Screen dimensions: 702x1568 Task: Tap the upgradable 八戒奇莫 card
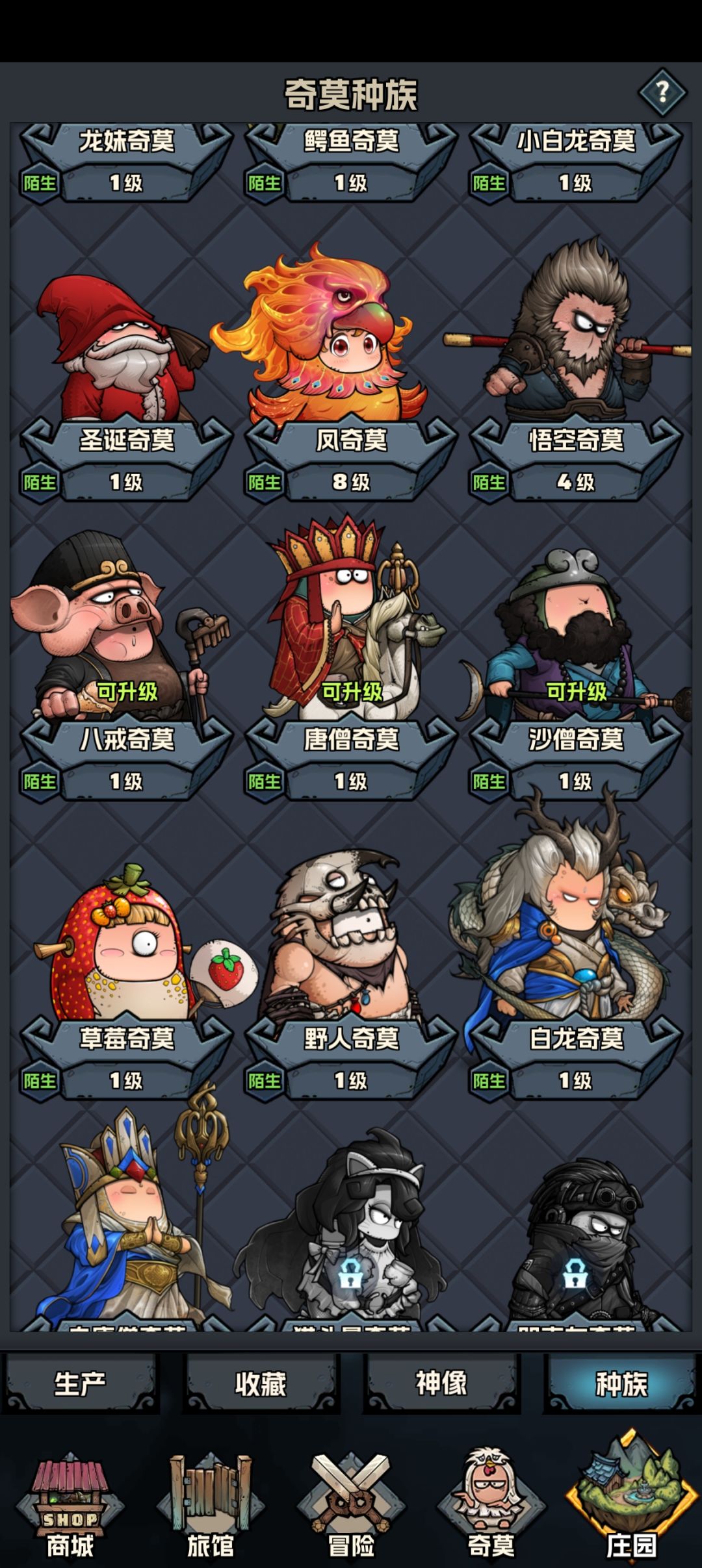[125, 666]
